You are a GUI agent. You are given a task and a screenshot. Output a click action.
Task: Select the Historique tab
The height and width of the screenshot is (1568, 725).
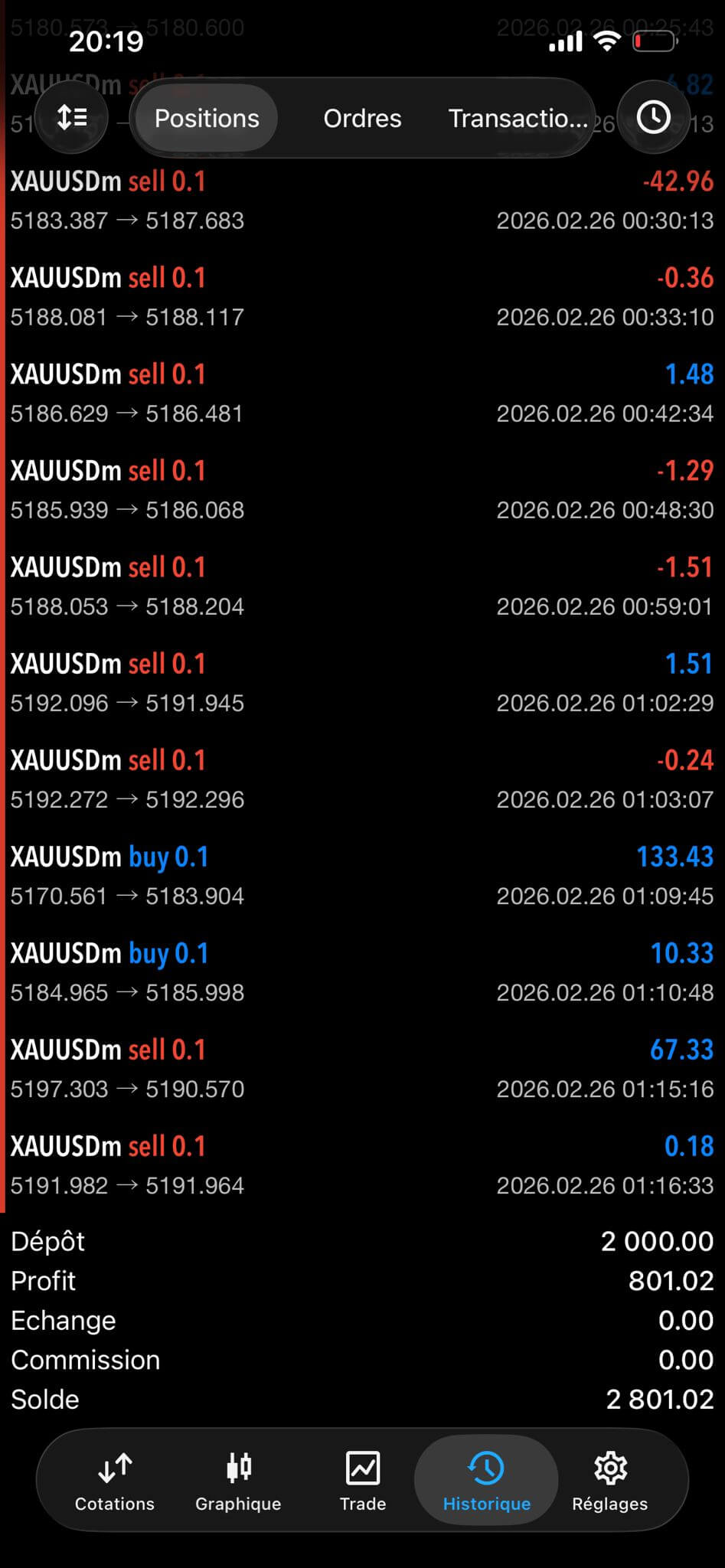(x=486, y=1481)
